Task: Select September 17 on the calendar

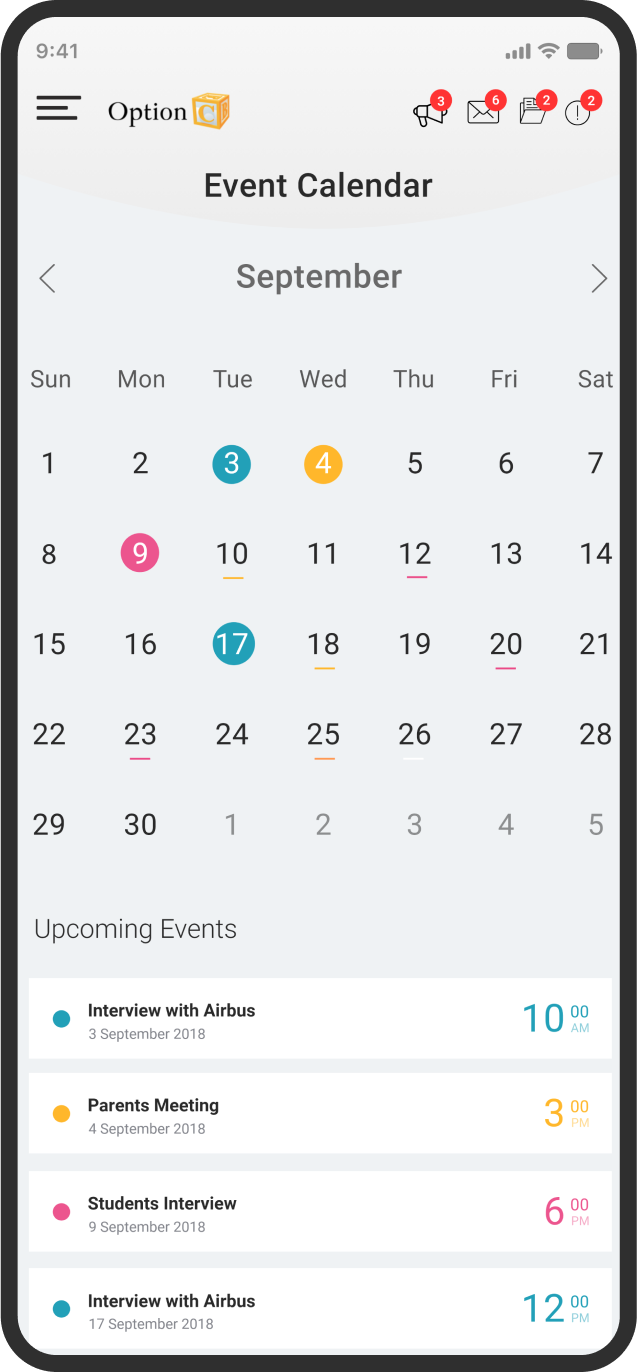Action: (233, 644)
